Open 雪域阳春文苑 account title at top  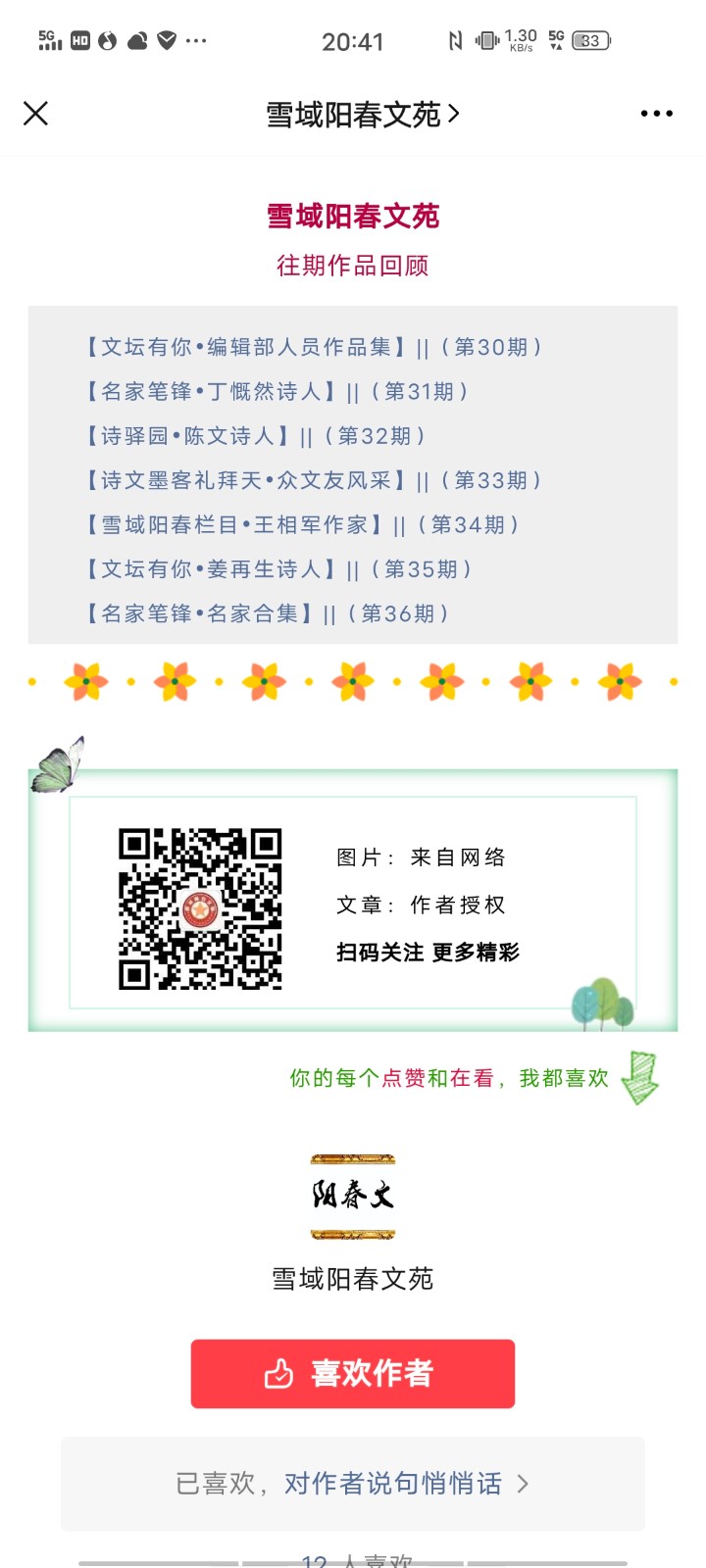pos(361,115)
